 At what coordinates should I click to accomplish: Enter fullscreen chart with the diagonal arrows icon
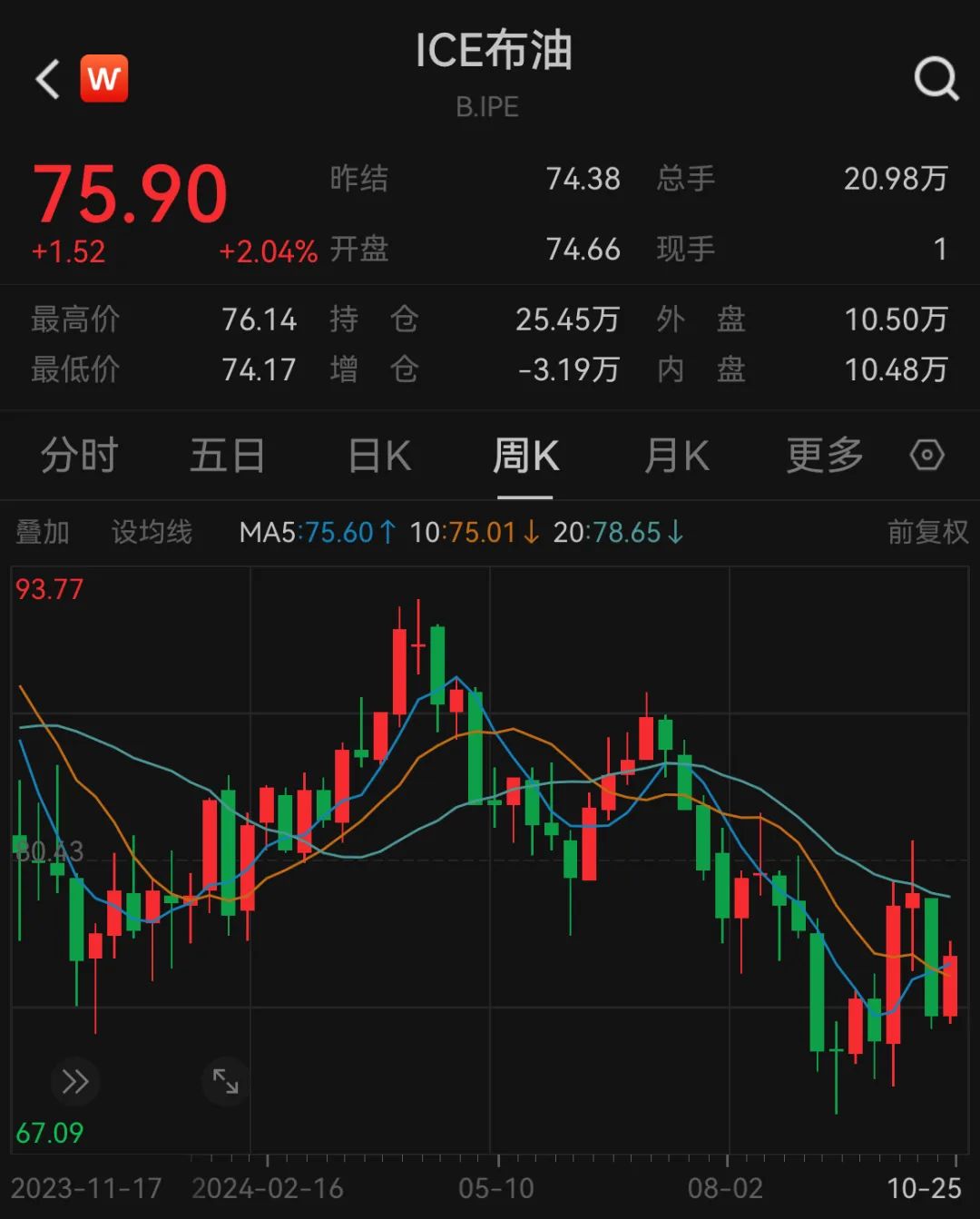point(226,1082)
